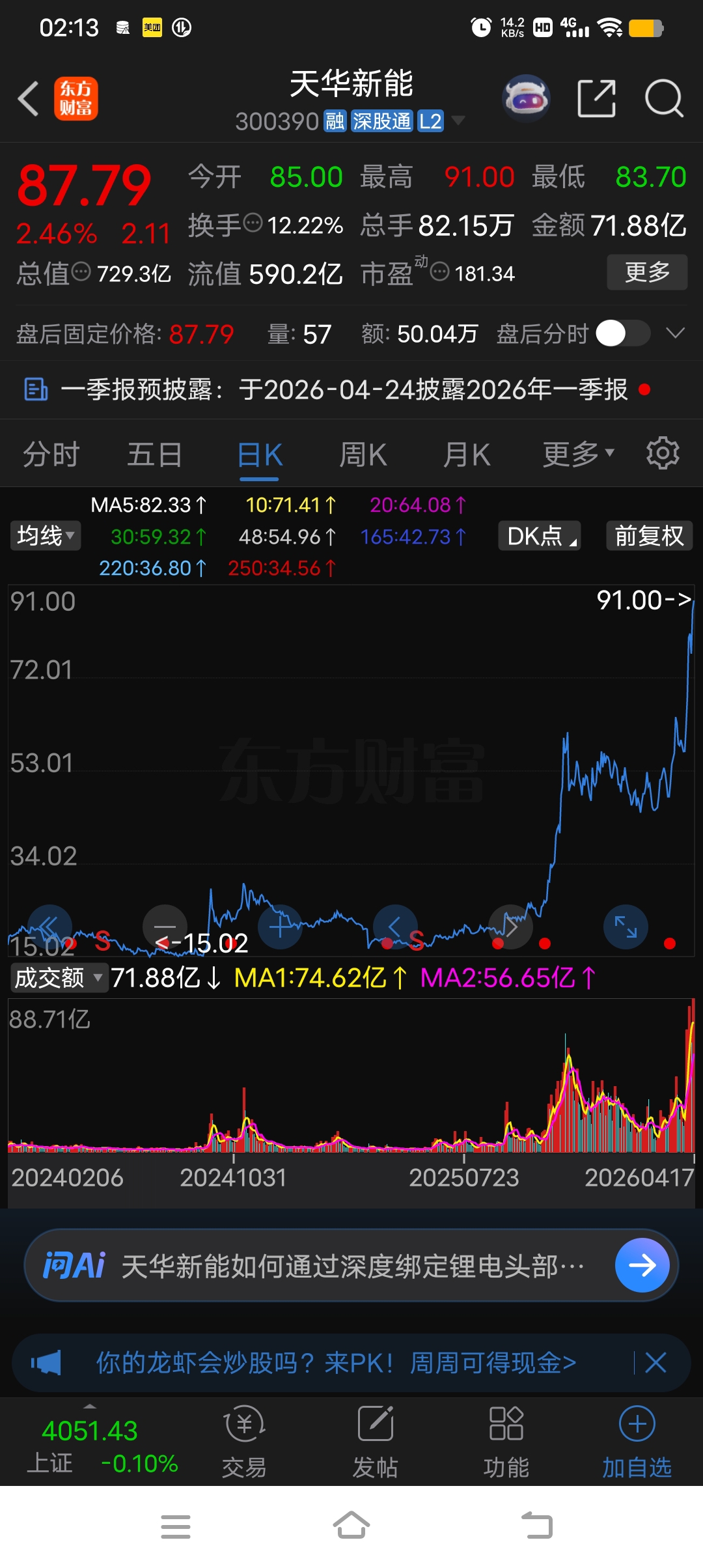Viewport: 703px width, 1568px height.
Task: Open the robot assistant avatar
Action: pos(526,99)
